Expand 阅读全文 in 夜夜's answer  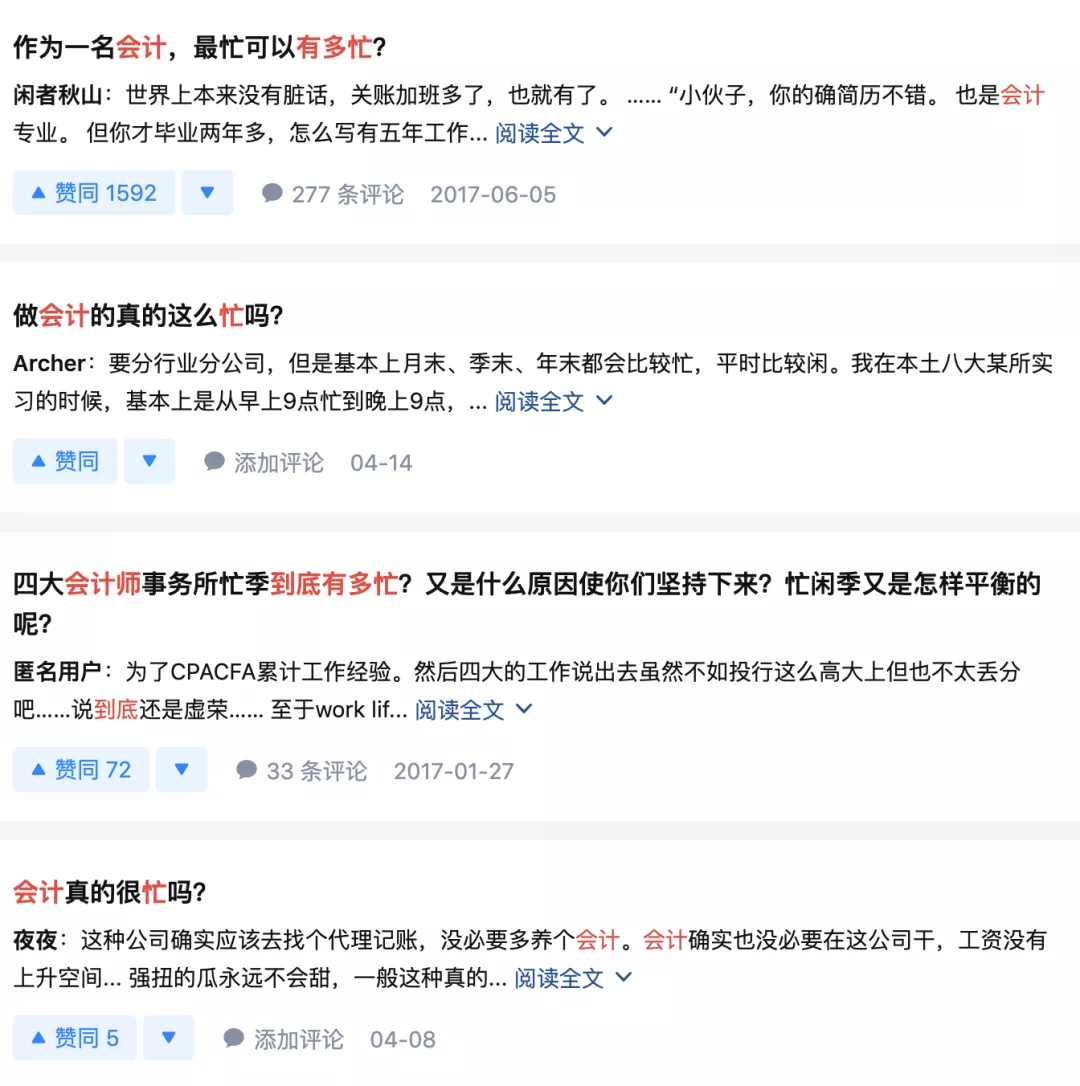[573, 978]
